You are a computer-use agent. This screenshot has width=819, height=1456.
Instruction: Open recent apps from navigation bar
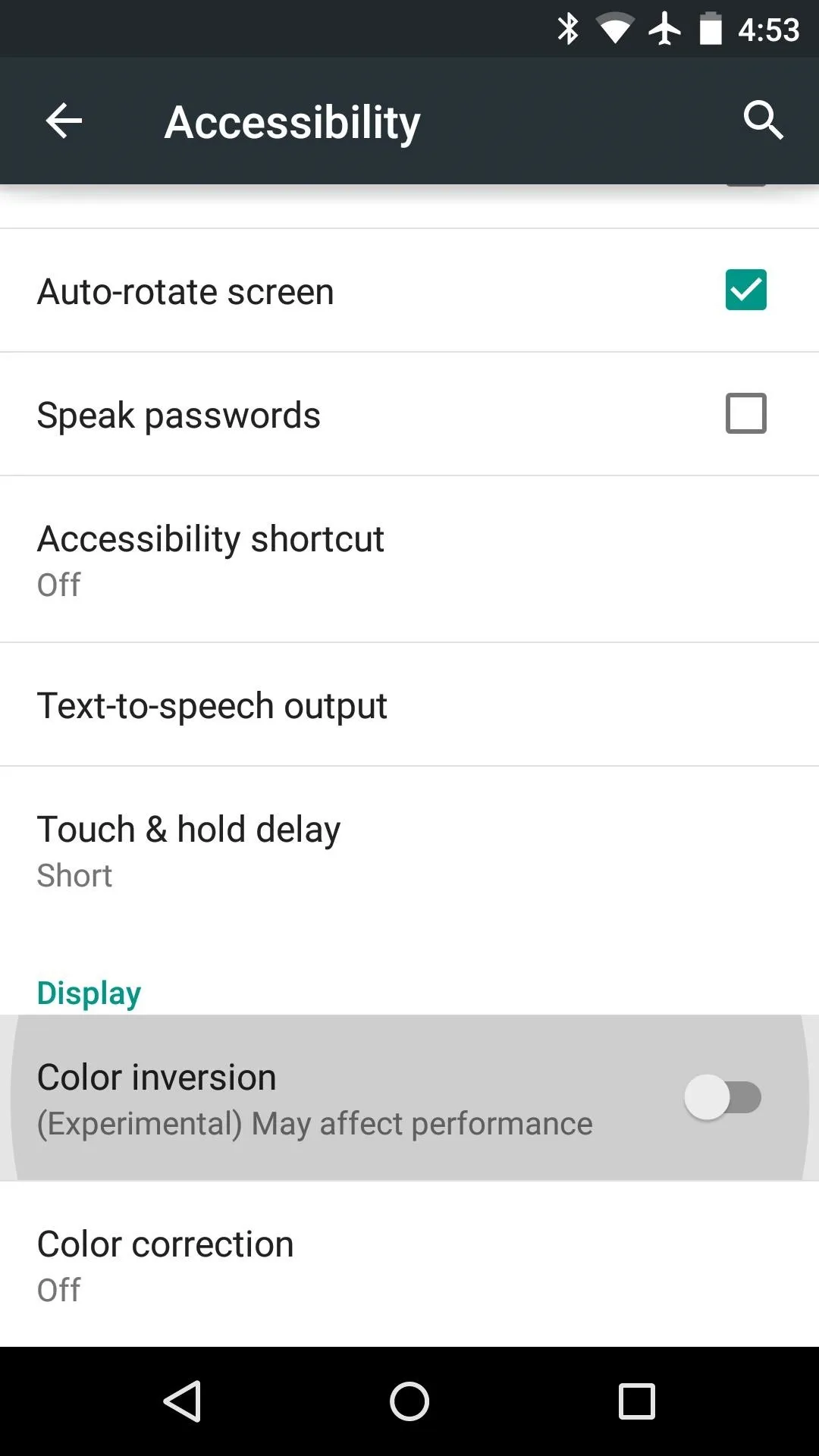[637, 1401]
